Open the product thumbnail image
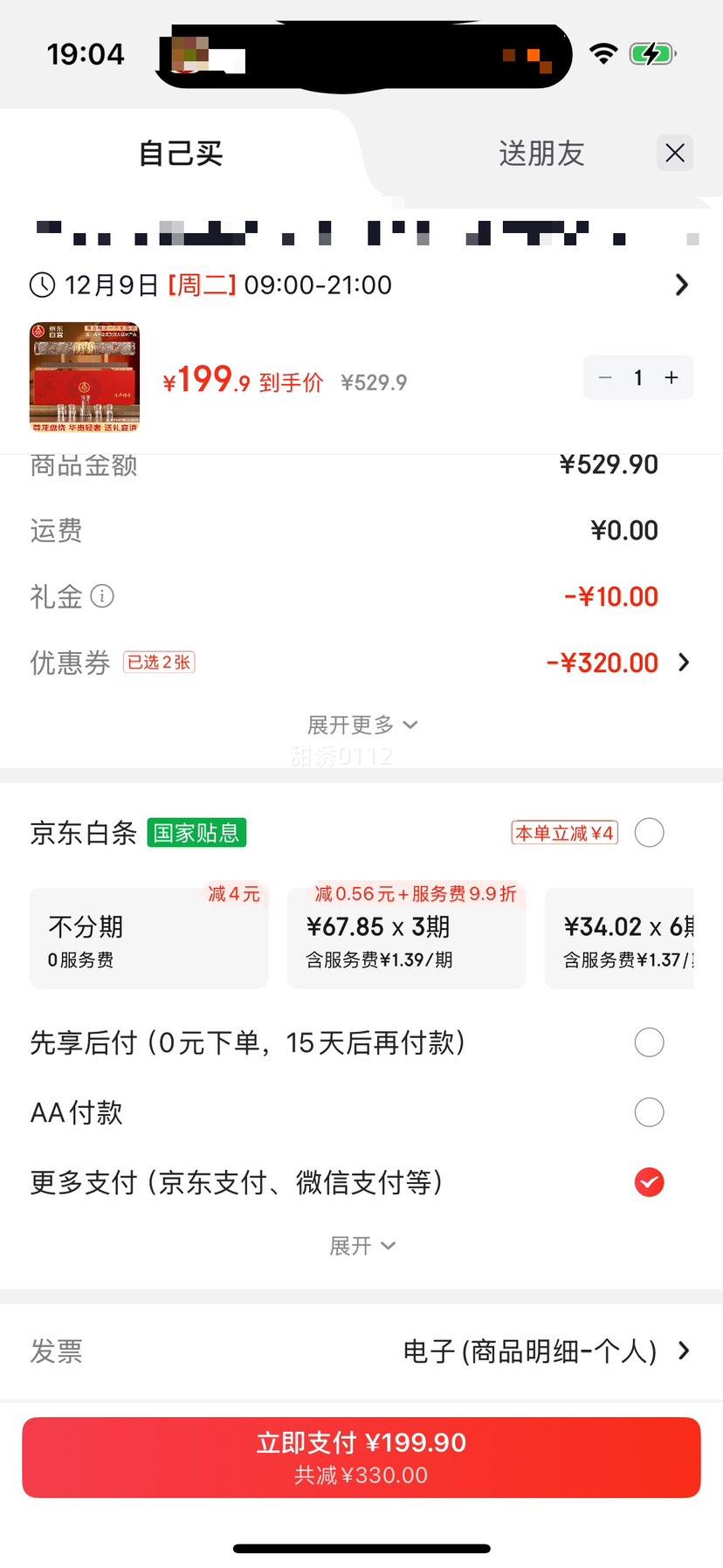The width and height of the screenshot is (723, 1568). click(x=85, y=378)
